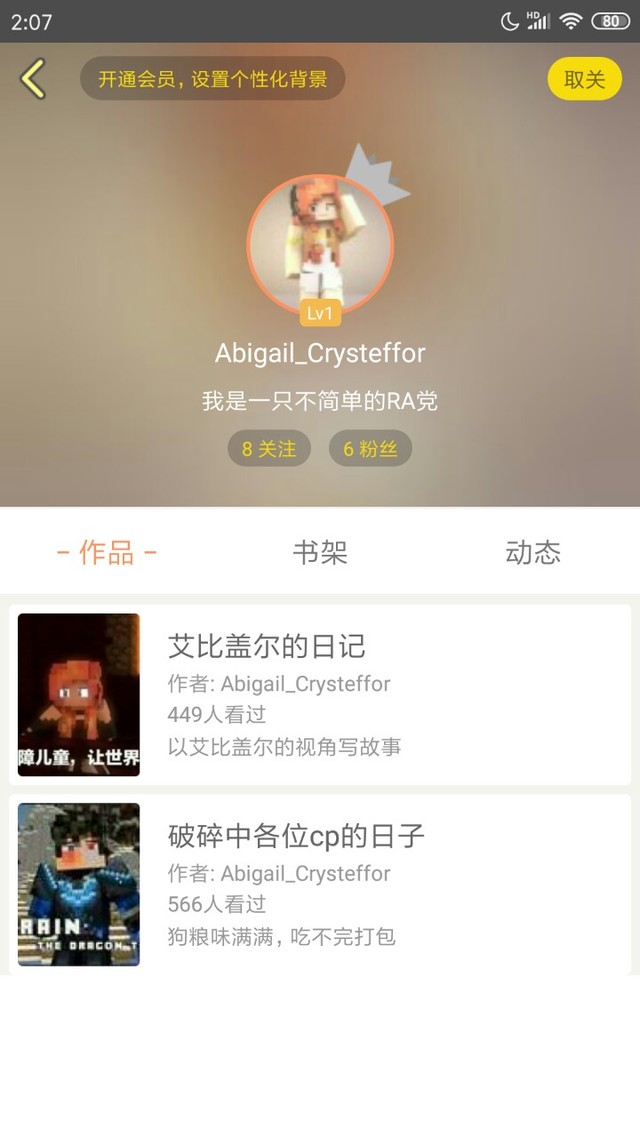The width and height of the screenshot is (640, 1138).
Task: Open the story 破碎中各位cp的日子
Action: 320,885
